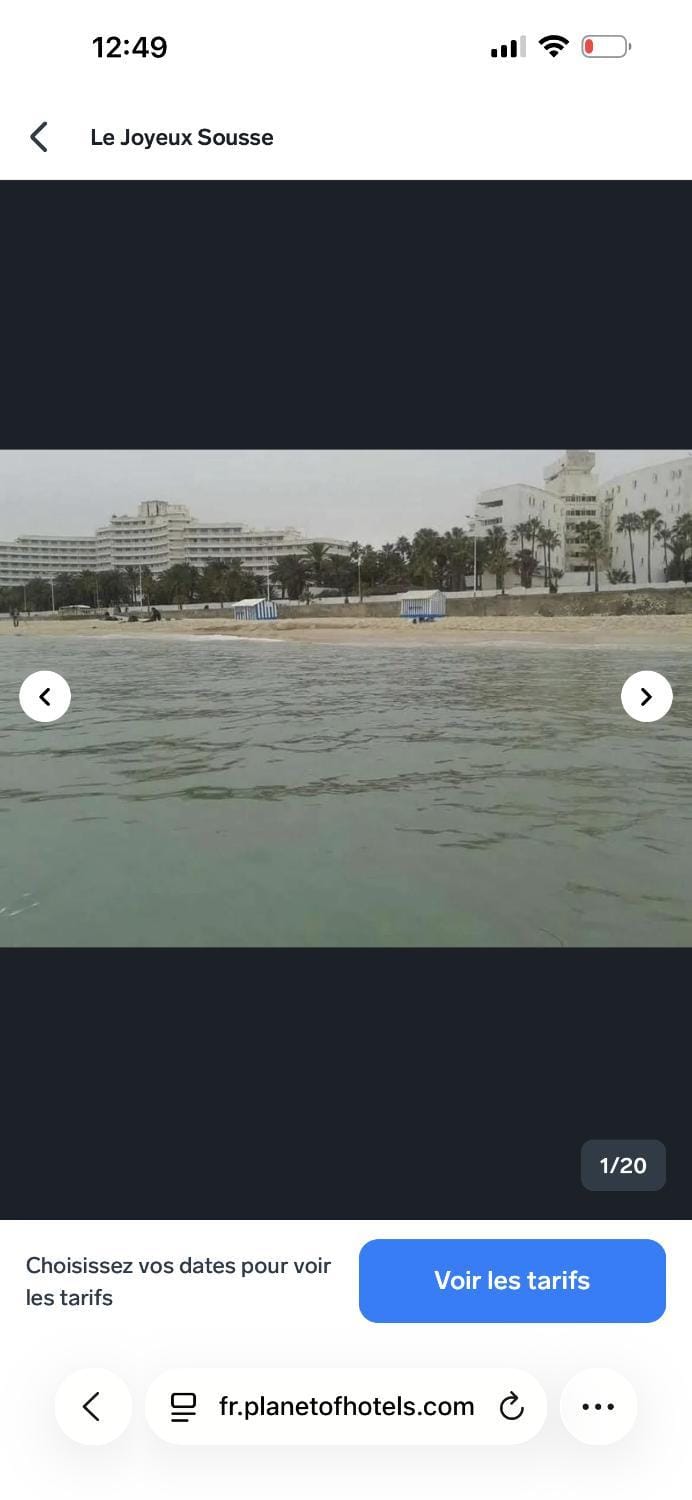The width and height of the screenshot is (692, 1500).
Task: Tap Voir les tarifs button
Action: (x=512, y=1281)
